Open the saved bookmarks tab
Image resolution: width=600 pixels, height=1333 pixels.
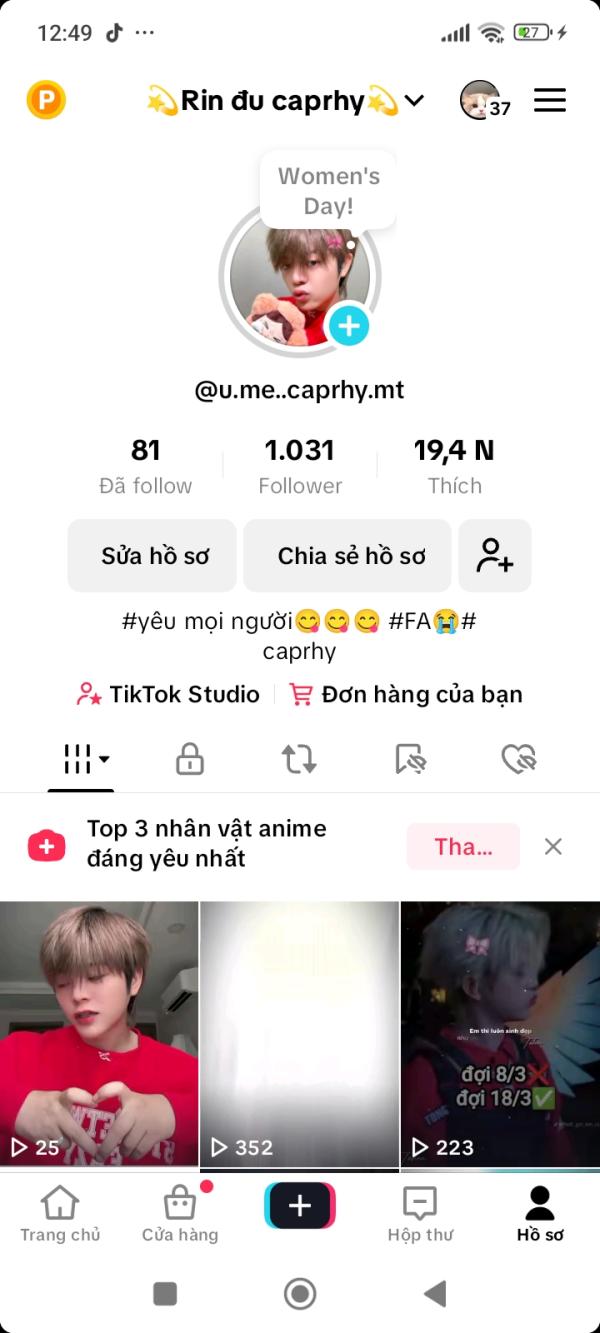click(x=410, y=760)
